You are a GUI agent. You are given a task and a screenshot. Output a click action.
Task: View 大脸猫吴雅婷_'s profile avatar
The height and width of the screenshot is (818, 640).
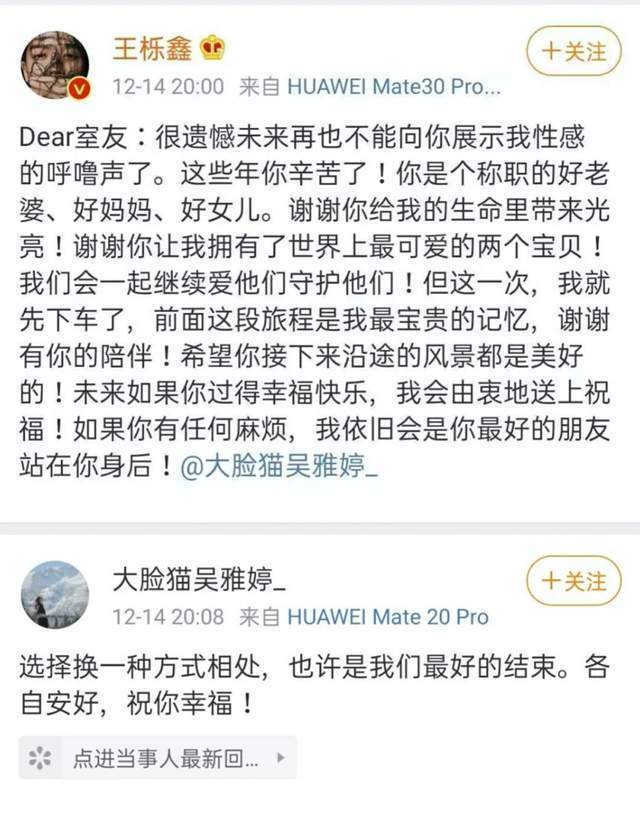click(55, 594)
